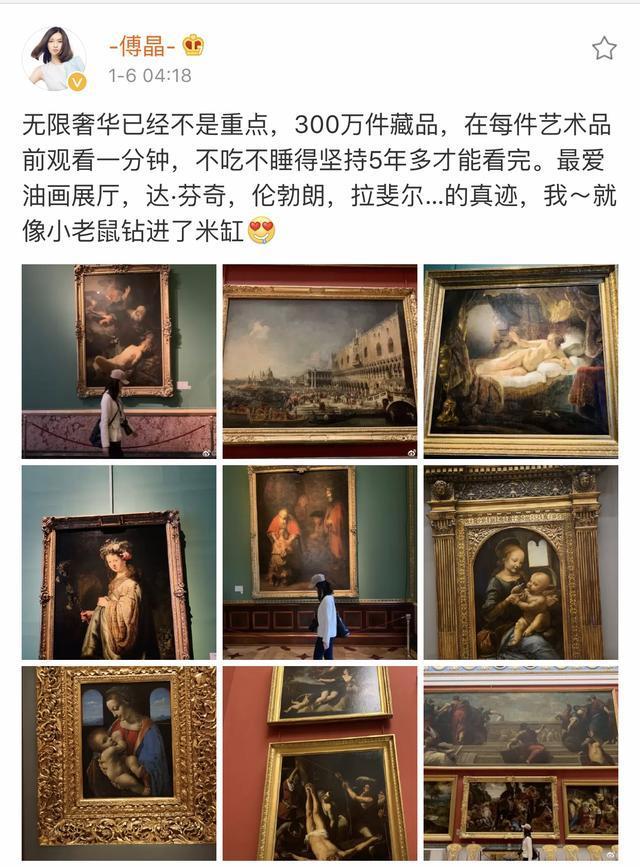Open the portrait of woman with flower crown

pyautogui.click(x=119, y=562)
